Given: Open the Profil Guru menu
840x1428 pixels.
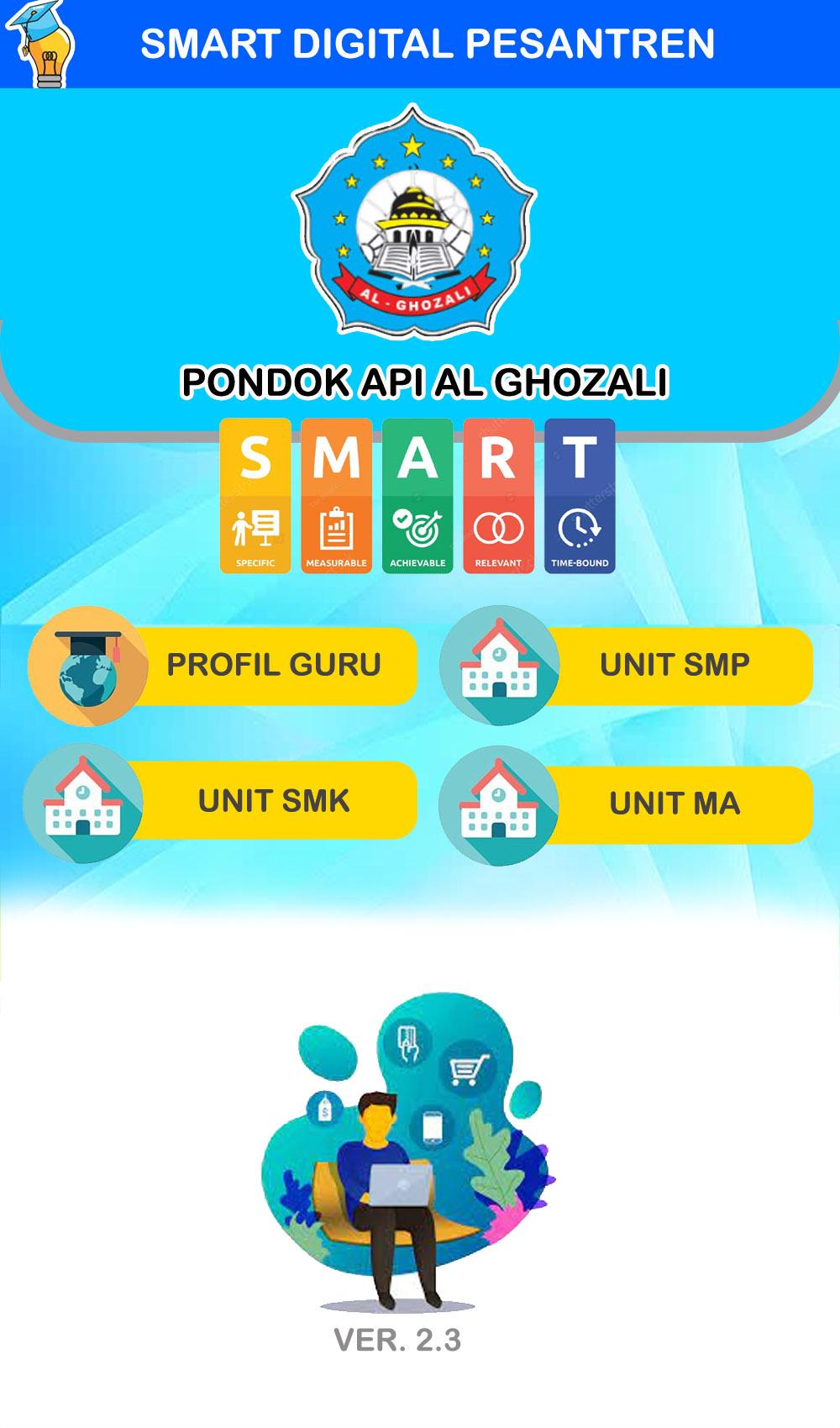Looking at the screenshot, I should [x=273, y=665].
